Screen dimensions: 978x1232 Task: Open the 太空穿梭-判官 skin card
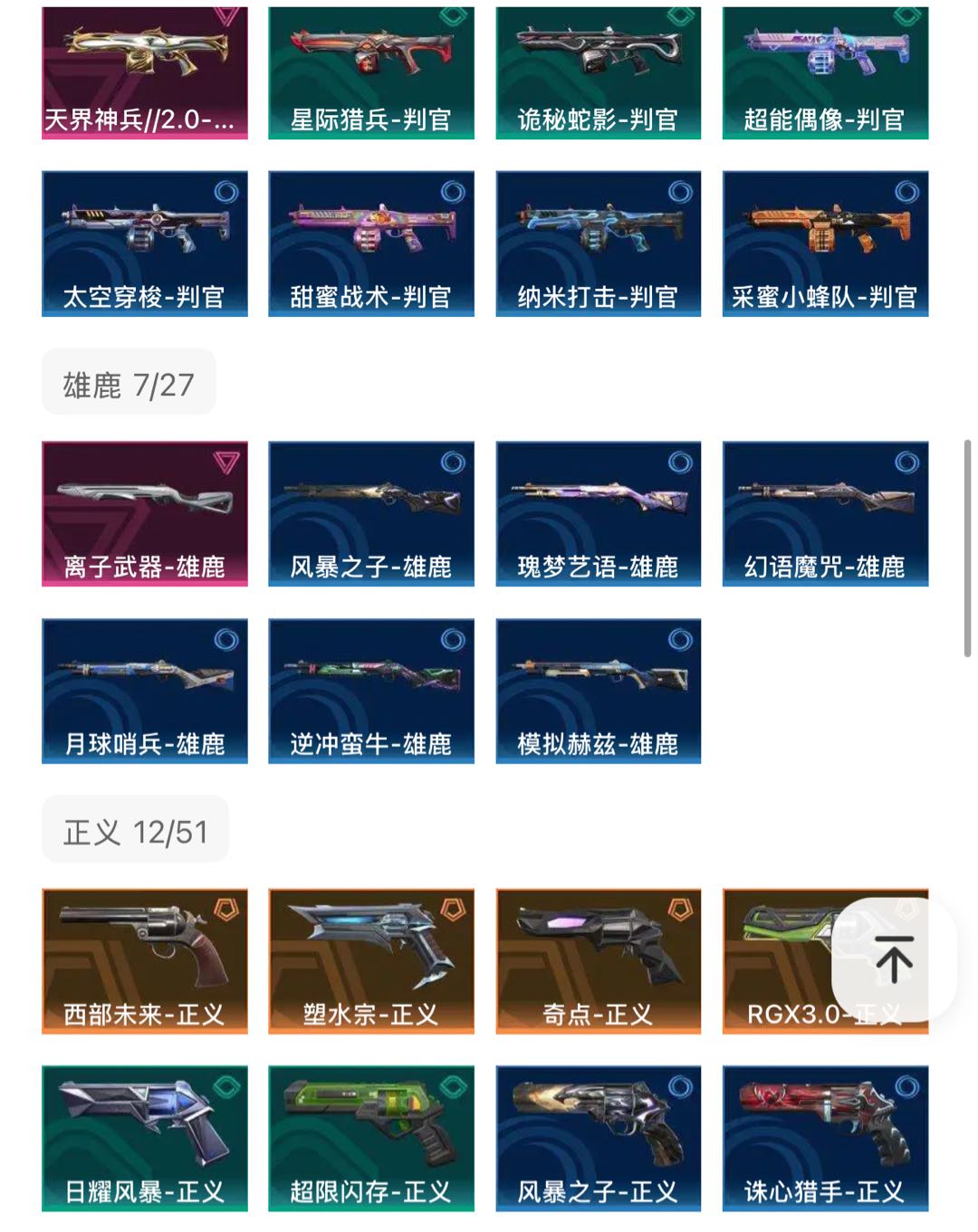145,244
